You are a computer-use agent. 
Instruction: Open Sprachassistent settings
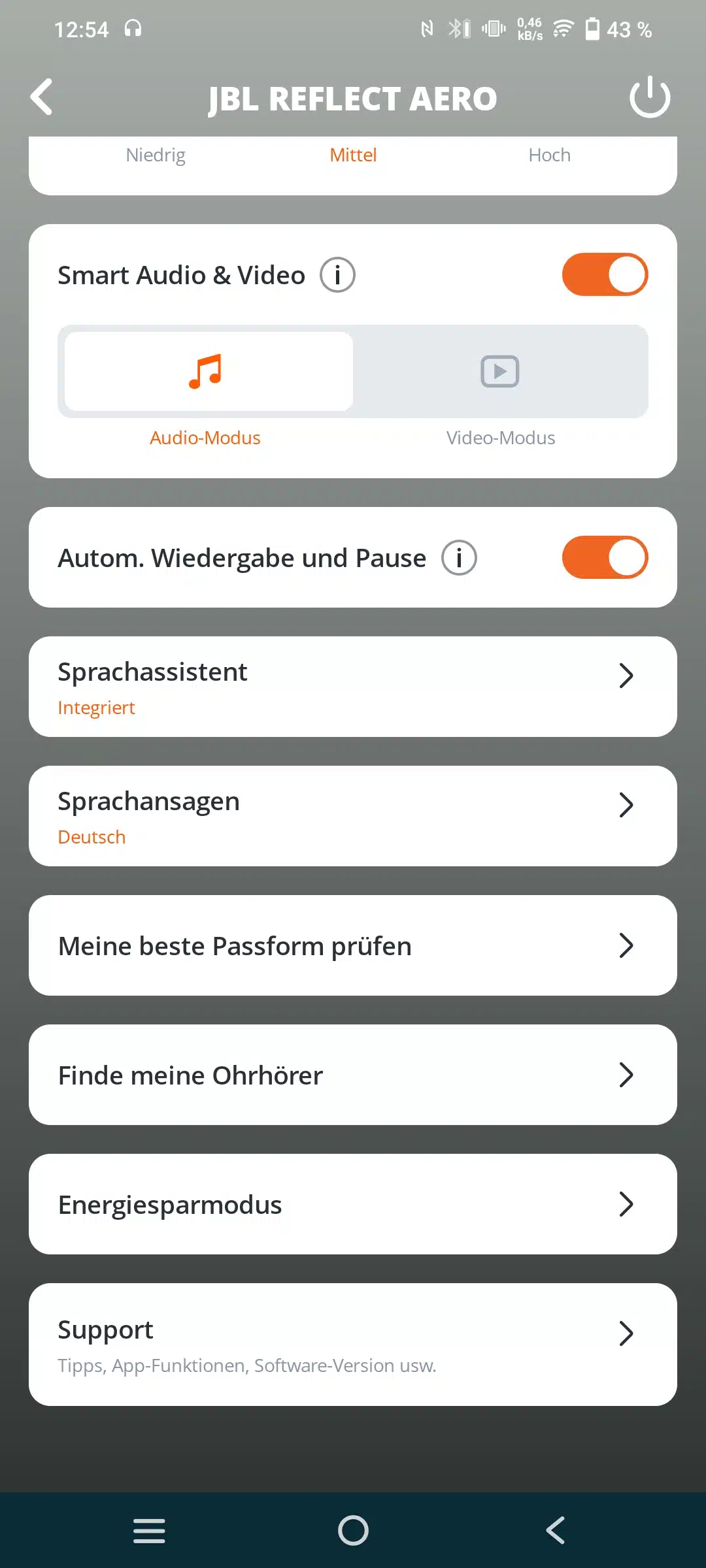click(x=353, y=687)
